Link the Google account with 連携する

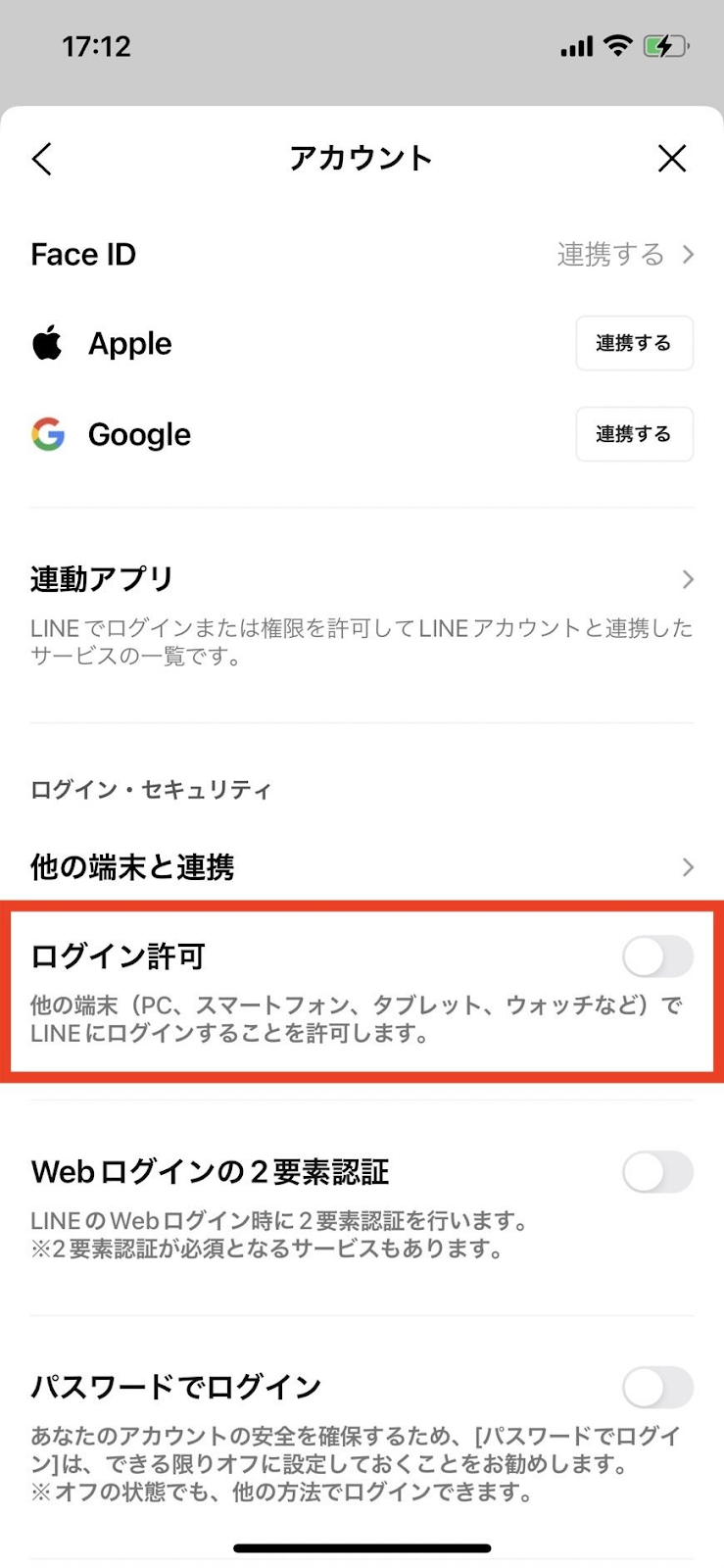(x=634, y=434)
